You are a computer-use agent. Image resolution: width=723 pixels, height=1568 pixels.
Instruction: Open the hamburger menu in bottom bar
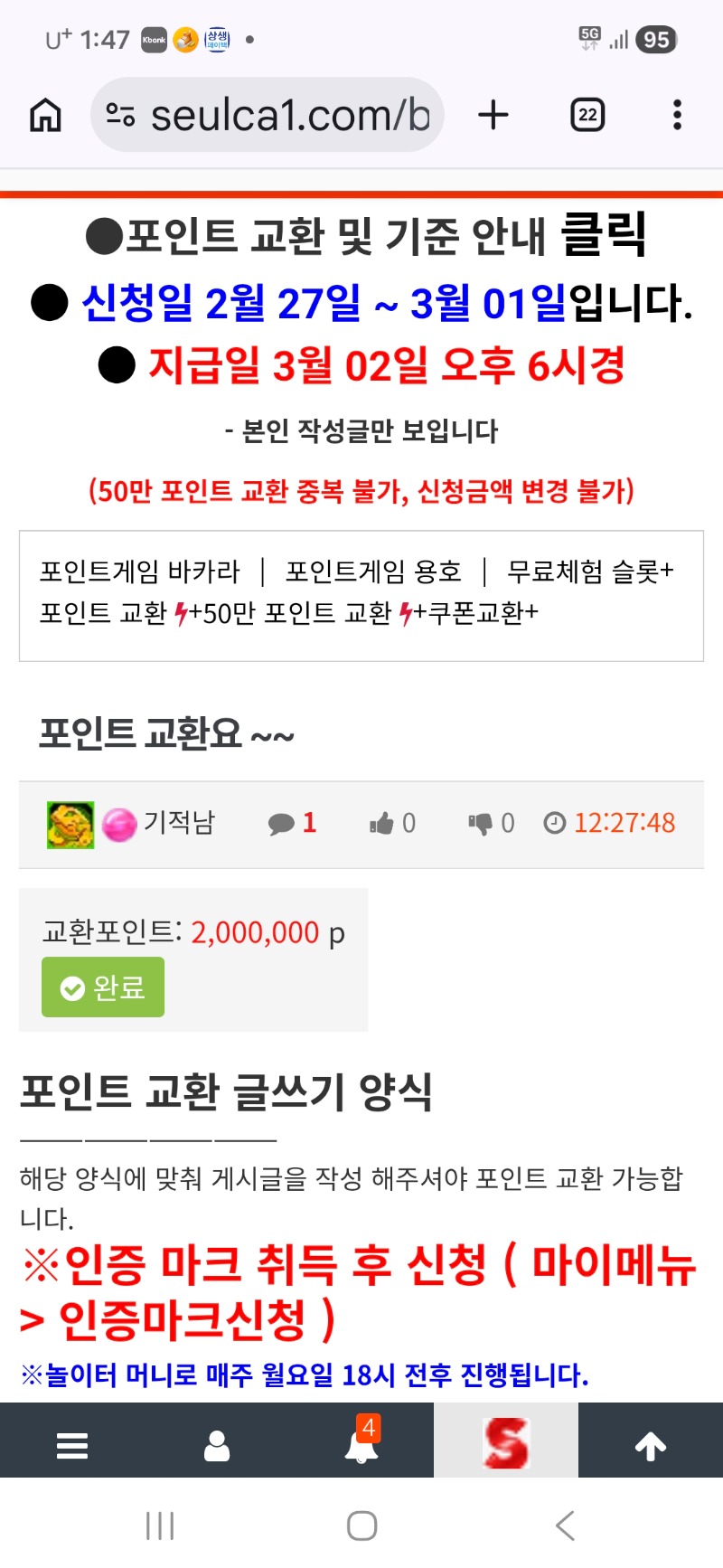(x=72, y=1445)
